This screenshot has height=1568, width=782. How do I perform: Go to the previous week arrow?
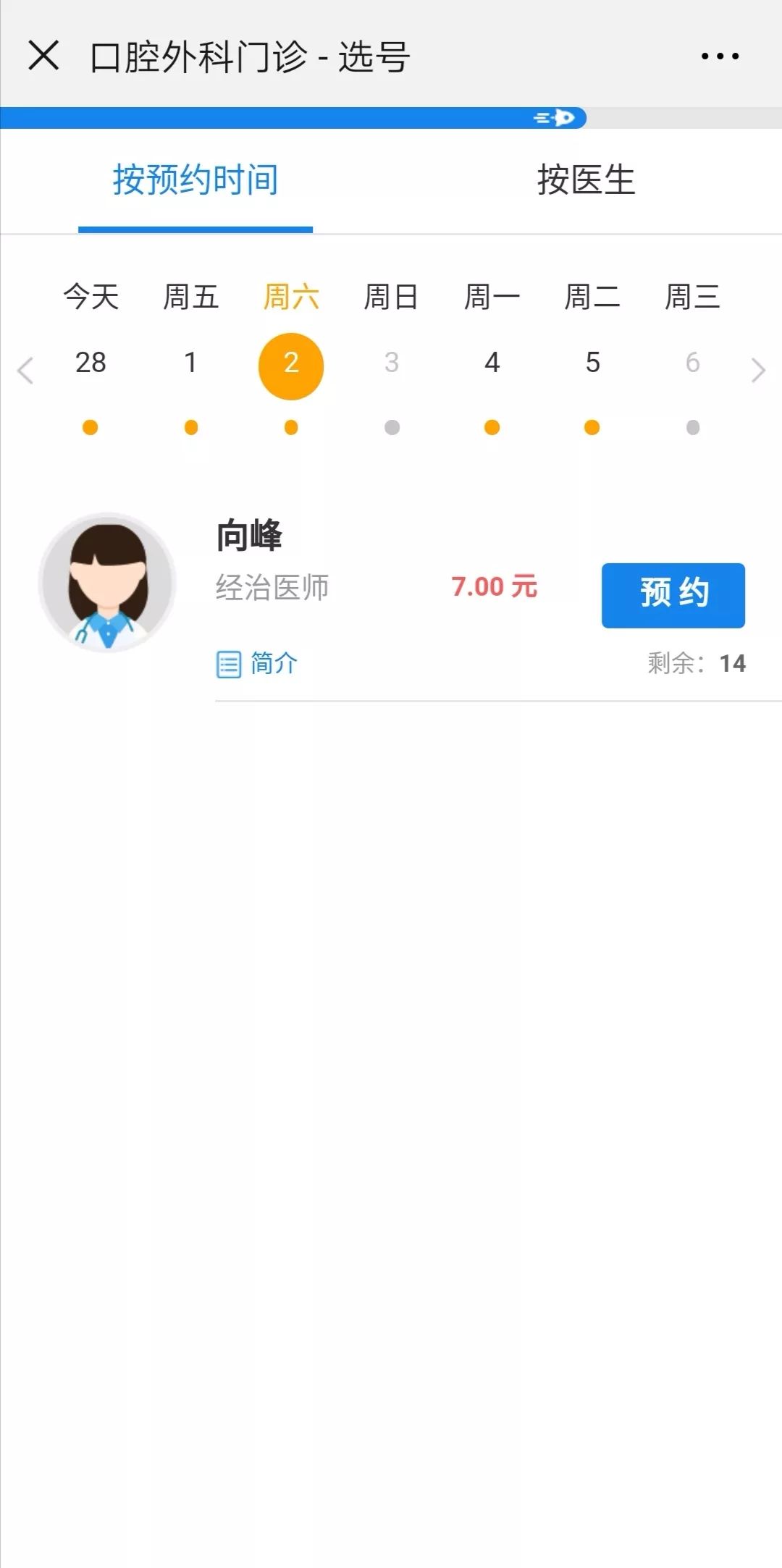coord(25,371)
